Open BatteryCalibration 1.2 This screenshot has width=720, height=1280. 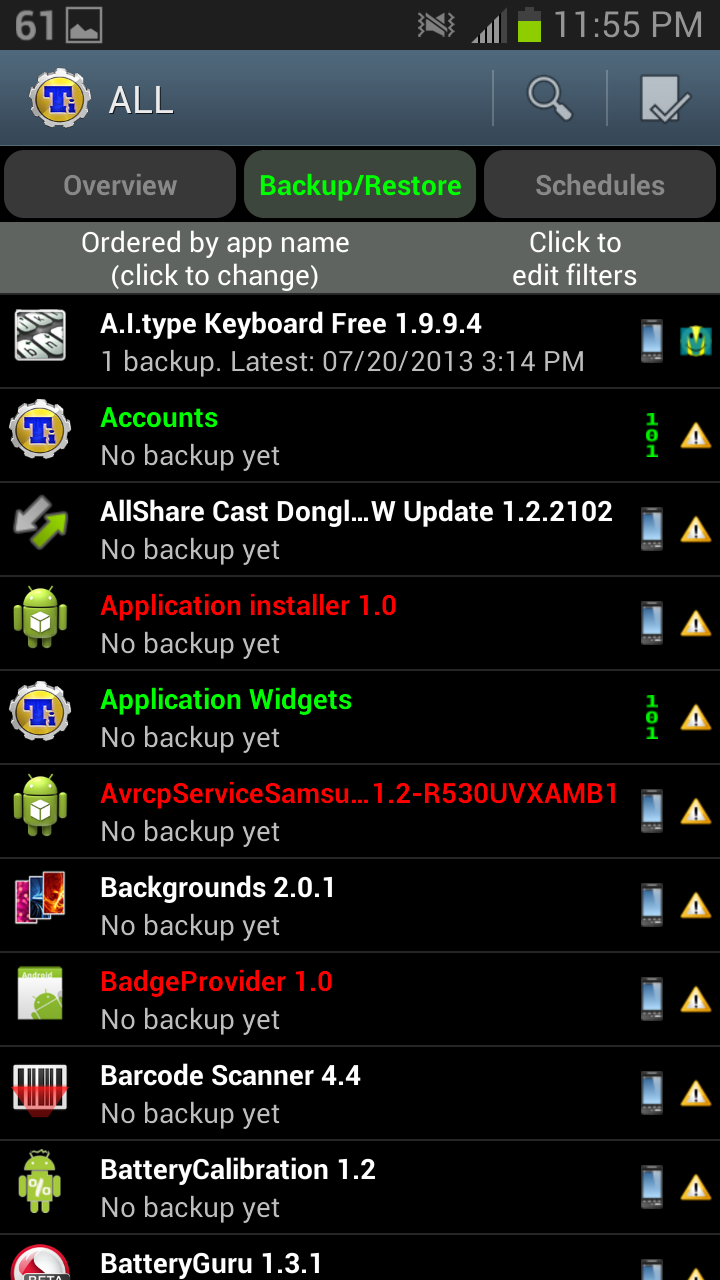360,1187
